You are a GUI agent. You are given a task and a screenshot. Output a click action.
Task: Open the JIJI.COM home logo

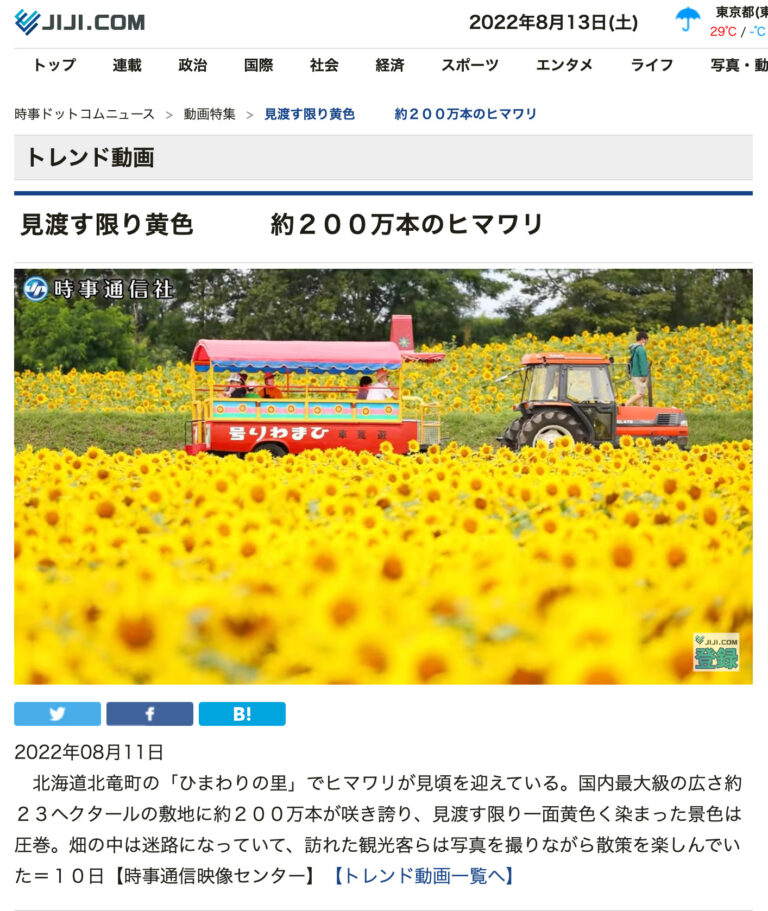(79, 22)
